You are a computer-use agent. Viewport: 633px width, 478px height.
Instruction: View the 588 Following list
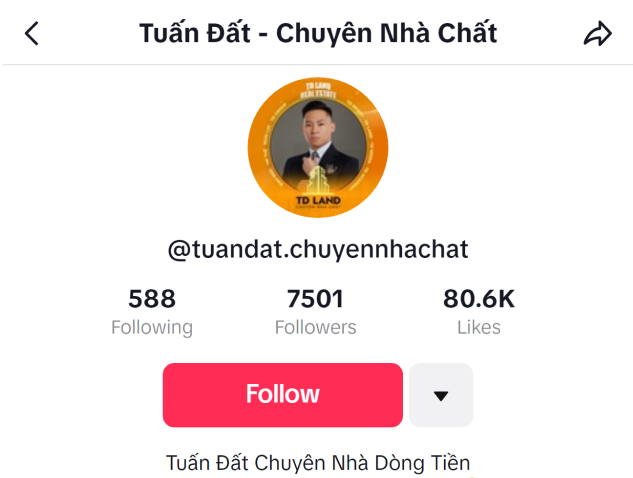pos(152,312)
